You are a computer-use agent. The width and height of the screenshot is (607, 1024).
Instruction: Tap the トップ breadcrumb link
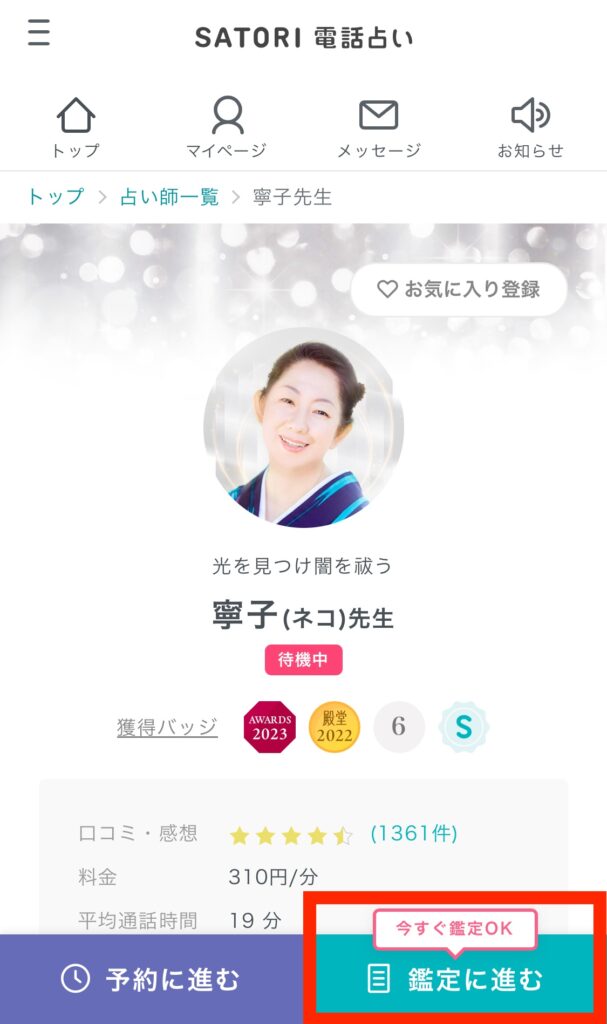(55, 197)
